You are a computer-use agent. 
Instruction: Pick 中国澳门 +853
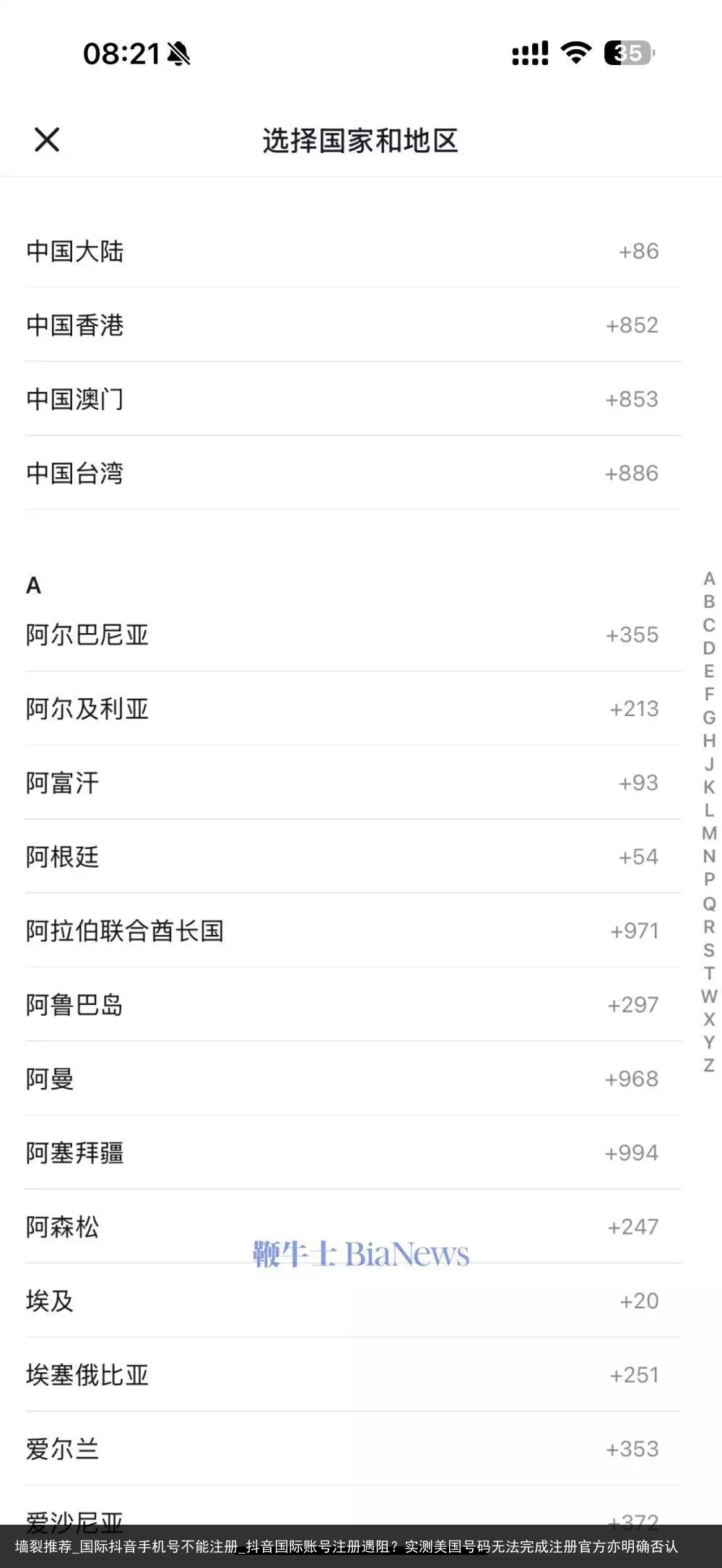(354, 399)
